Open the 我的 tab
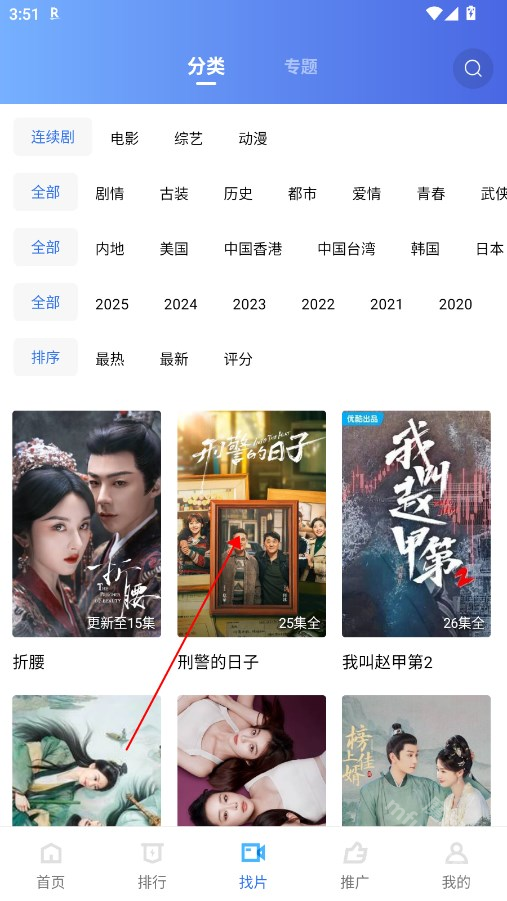507x901 pixels. coord(456,865)
